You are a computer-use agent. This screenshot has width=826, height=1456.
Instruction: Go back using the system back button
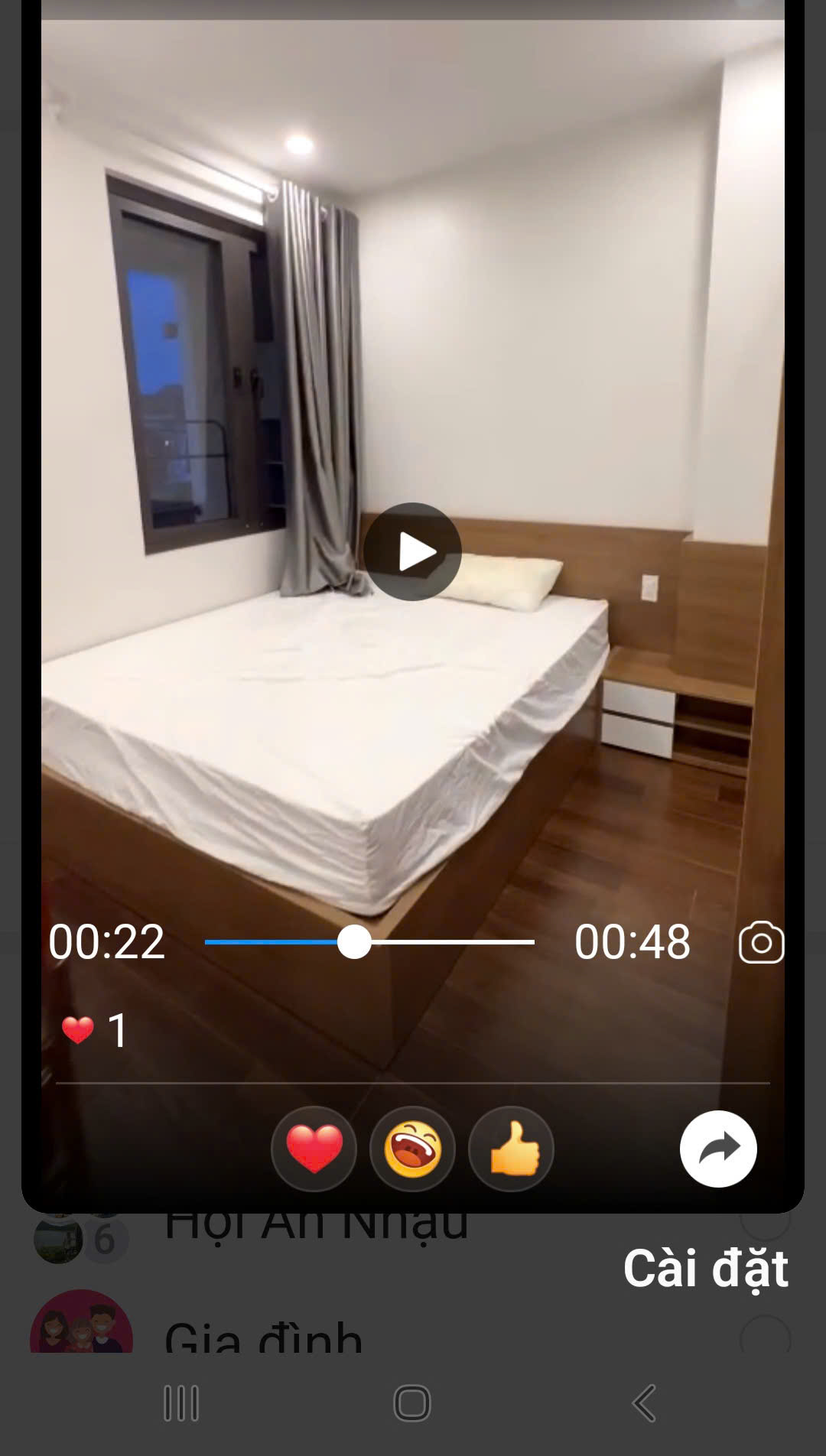(x=644, y=1403)
